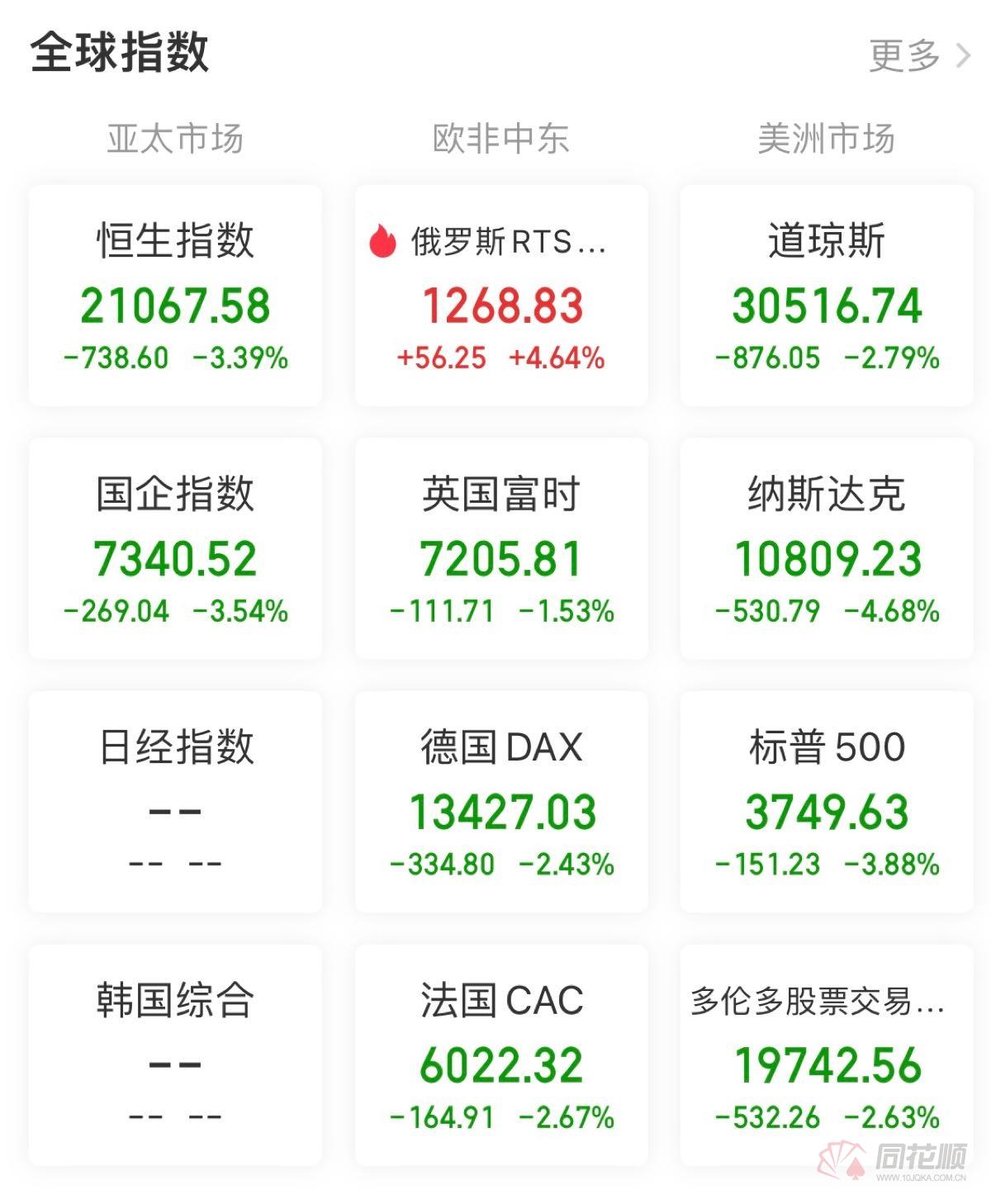Select the 美洲市场 market tab
This screenshot has width=991, height=1204.
pyautogui.click(x=826, y=139)
